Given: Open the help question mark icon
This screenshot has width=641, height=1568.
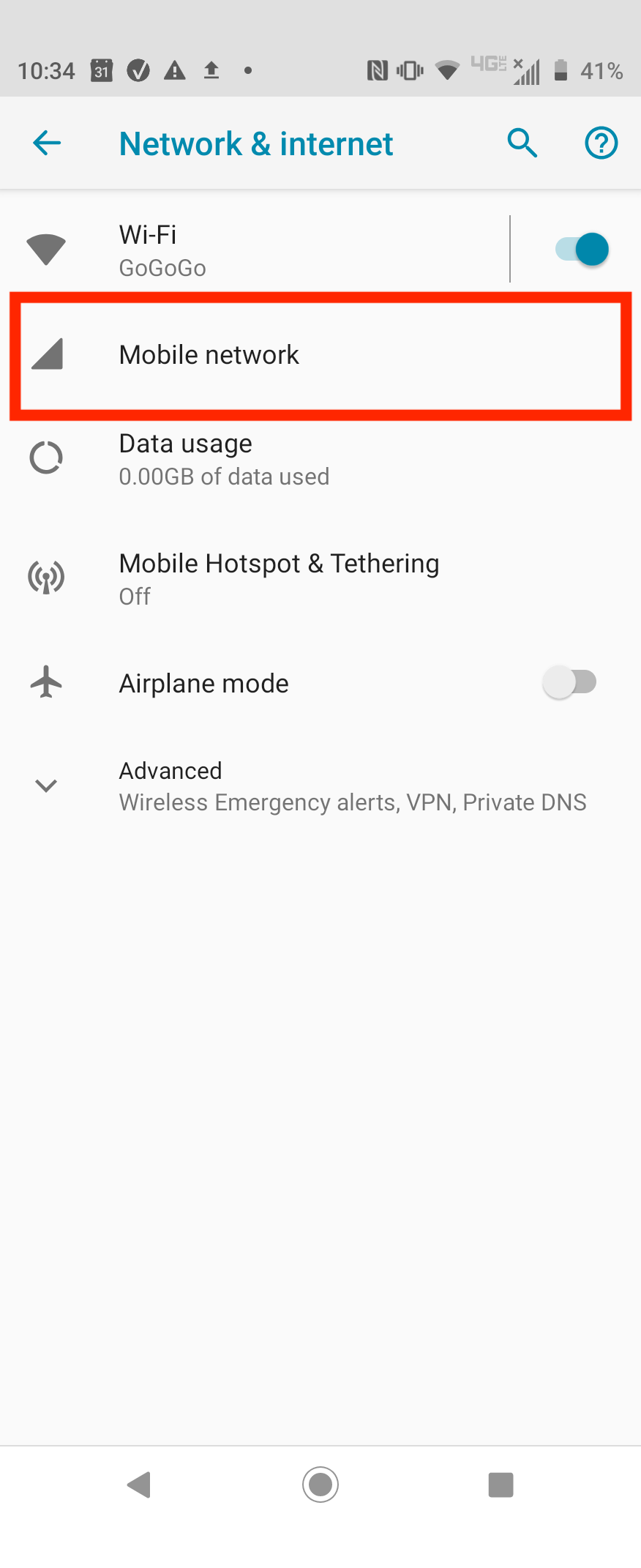Looking at the screenshot, I should tap(601, 143).
